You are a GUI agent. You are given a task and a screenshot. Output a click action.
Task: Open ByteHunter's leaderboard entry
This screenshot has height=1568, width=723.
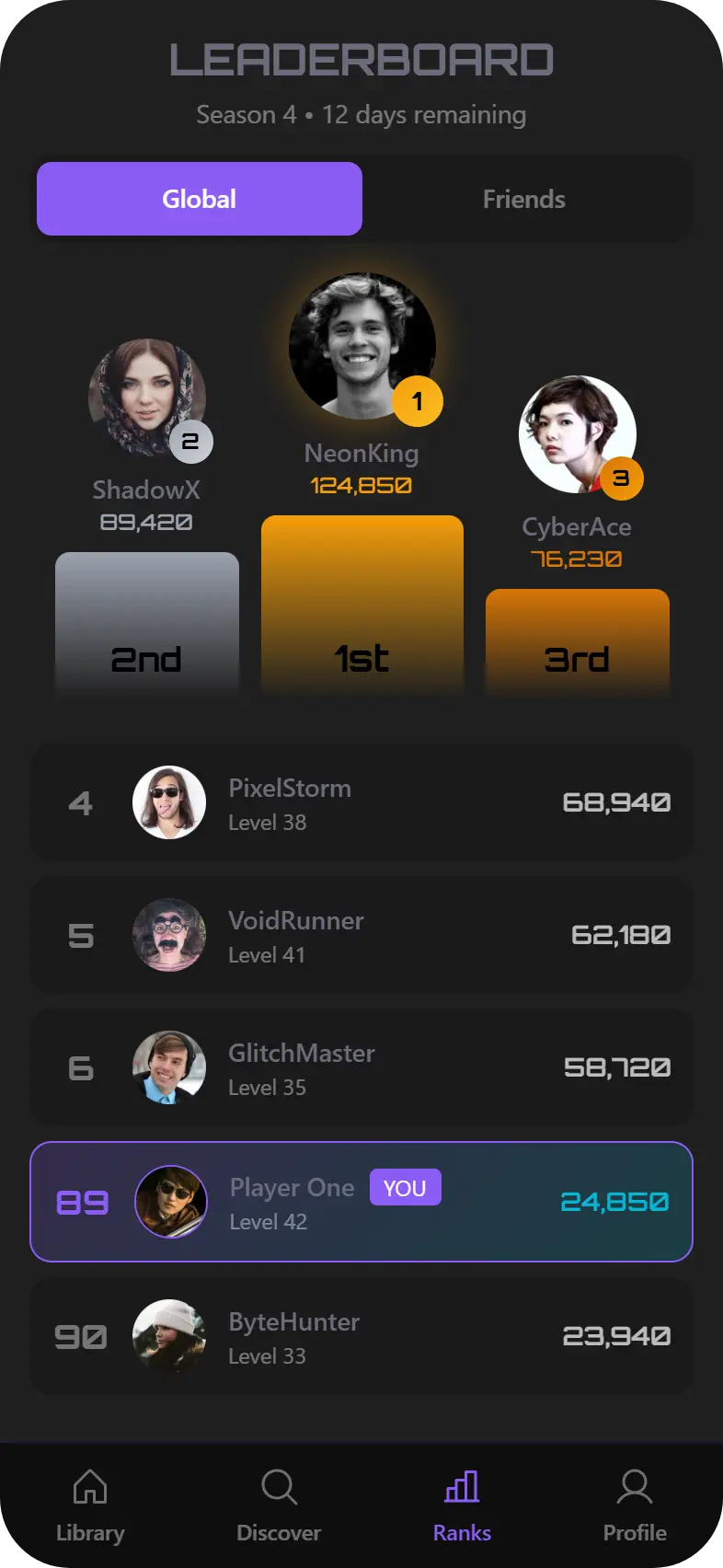[x=361, y=1336]
